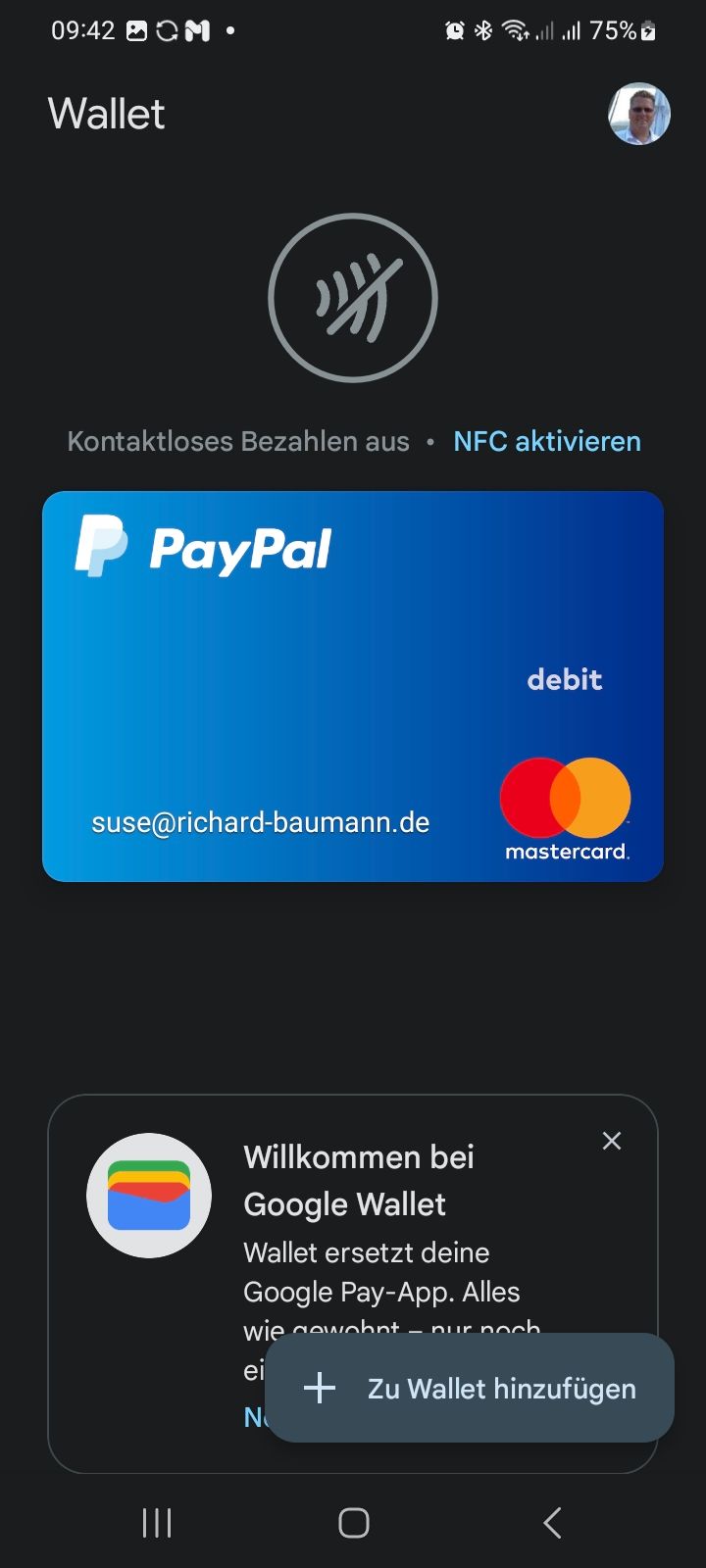Tap Zu Wallet hinzufügen button
The width and height of the screenshot is (706, 1568).
[470, 1388]
